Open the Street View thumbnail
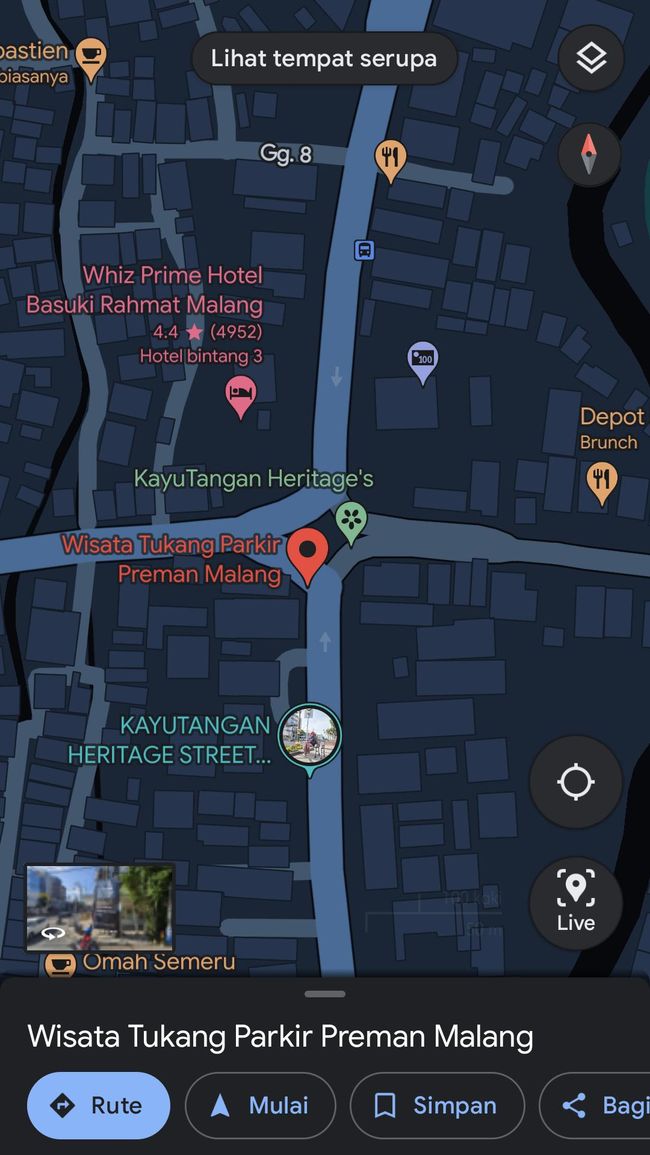This screenshot has height=1155, width=650. 100,907
